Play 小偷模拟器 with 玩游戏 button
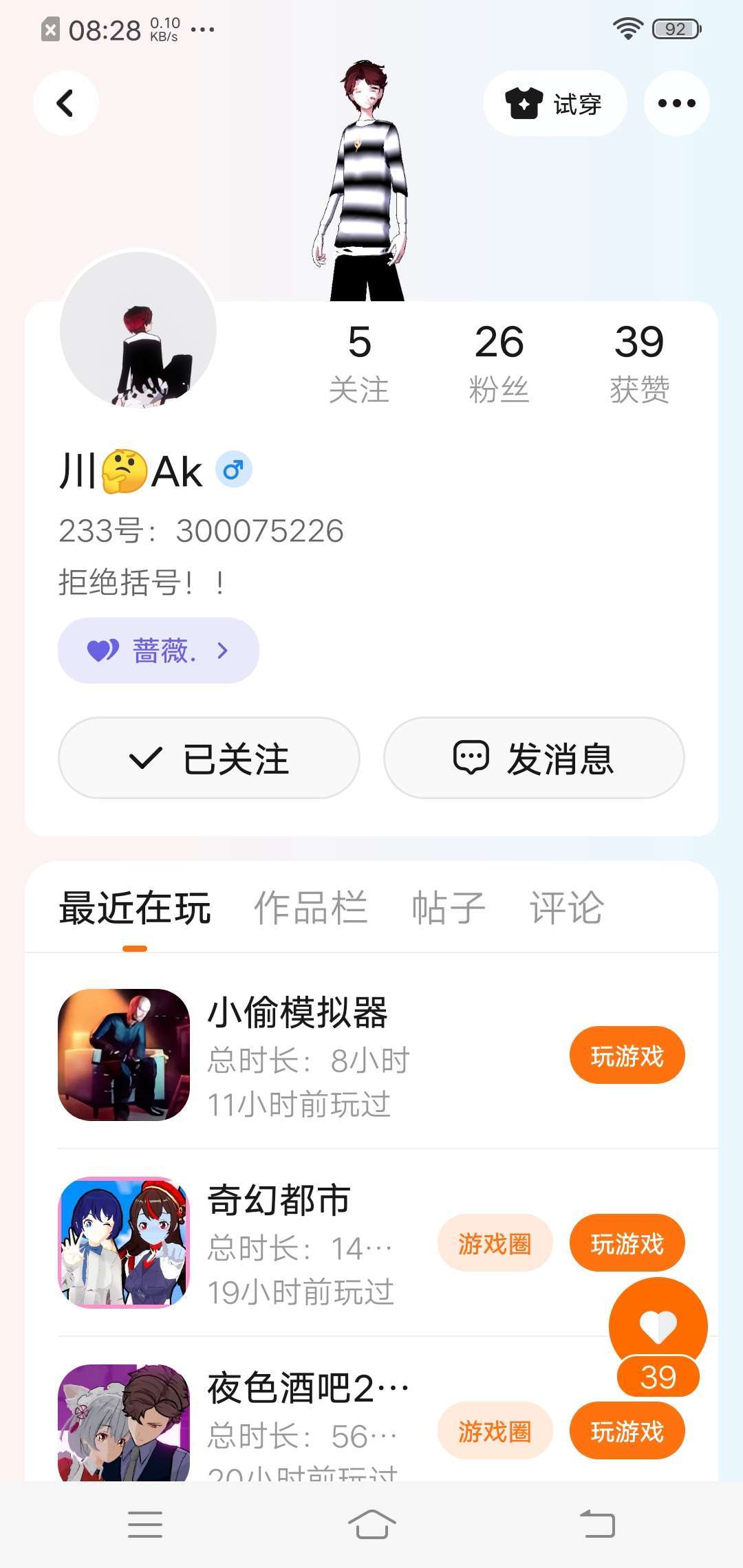This screenshot has width=743, height=1568. tap(627, 1056)
